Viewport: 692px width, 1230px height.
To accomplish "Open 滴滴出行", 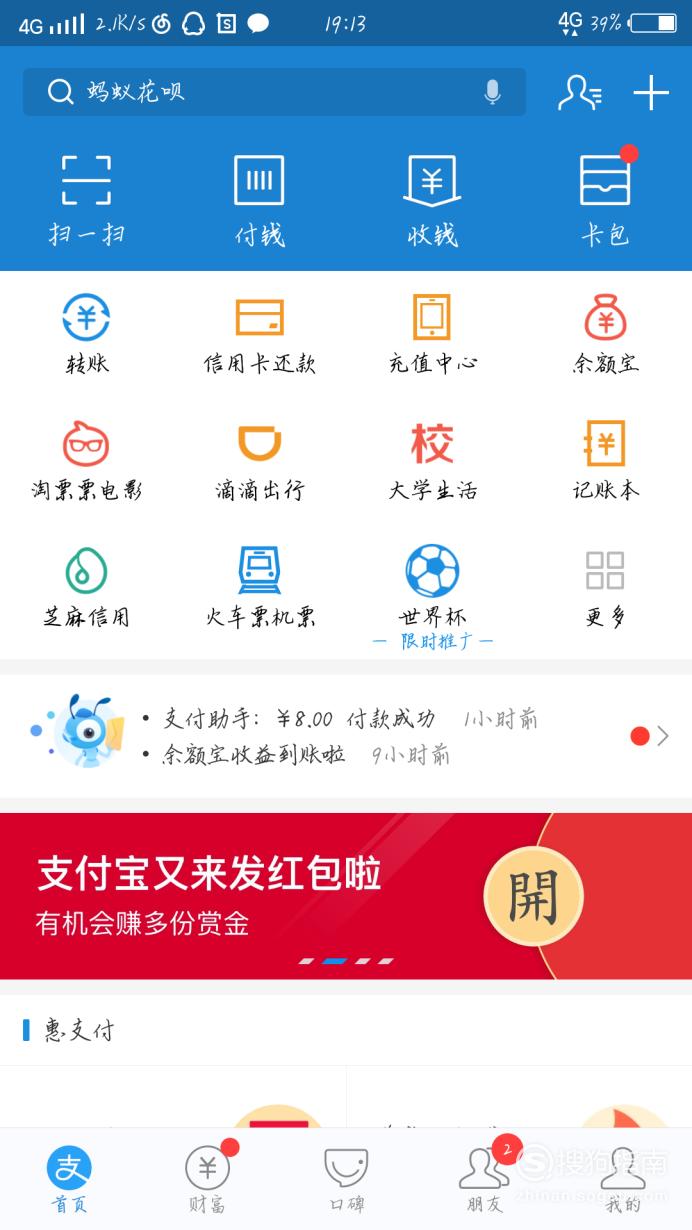I will pyautogui.click(x=259, y=461).
